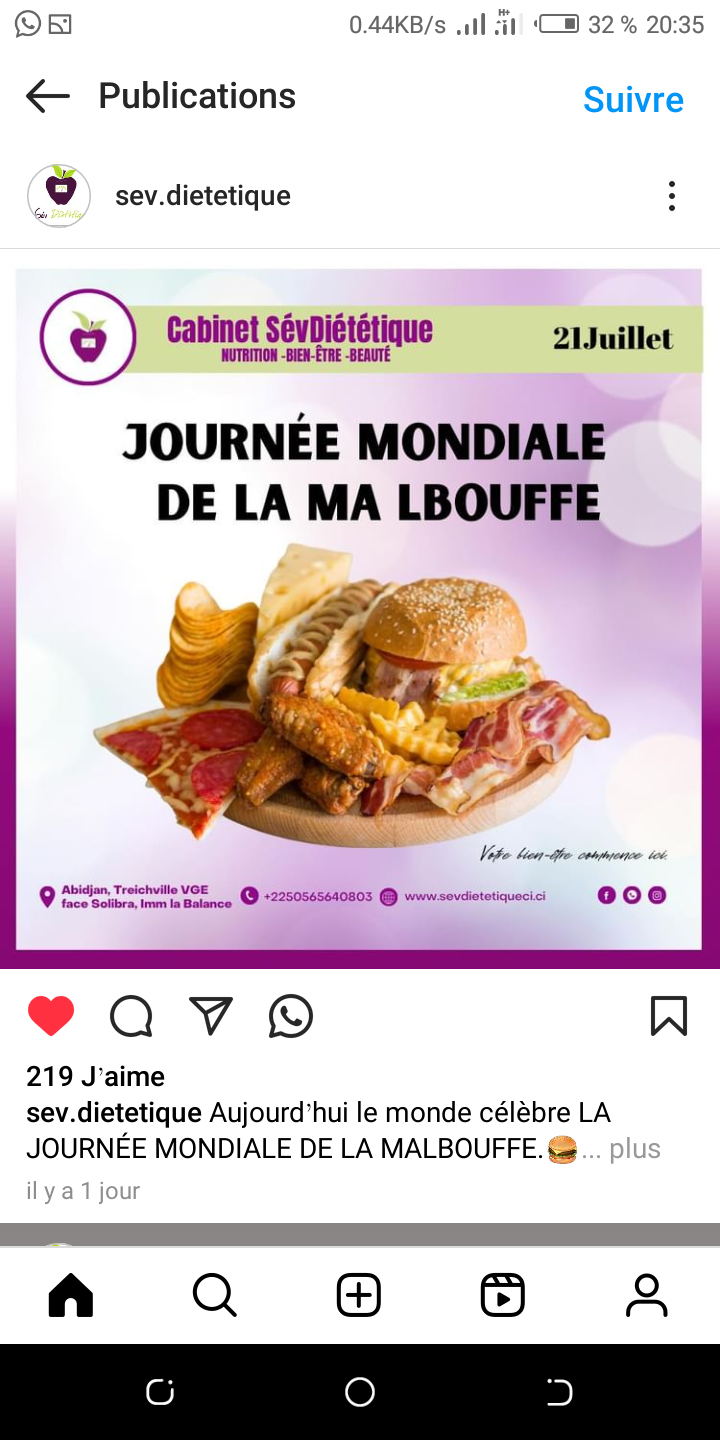View the 219 J'aime likes list
The width and height of the screenshot is (720, 1440).
coord(95,1076)
